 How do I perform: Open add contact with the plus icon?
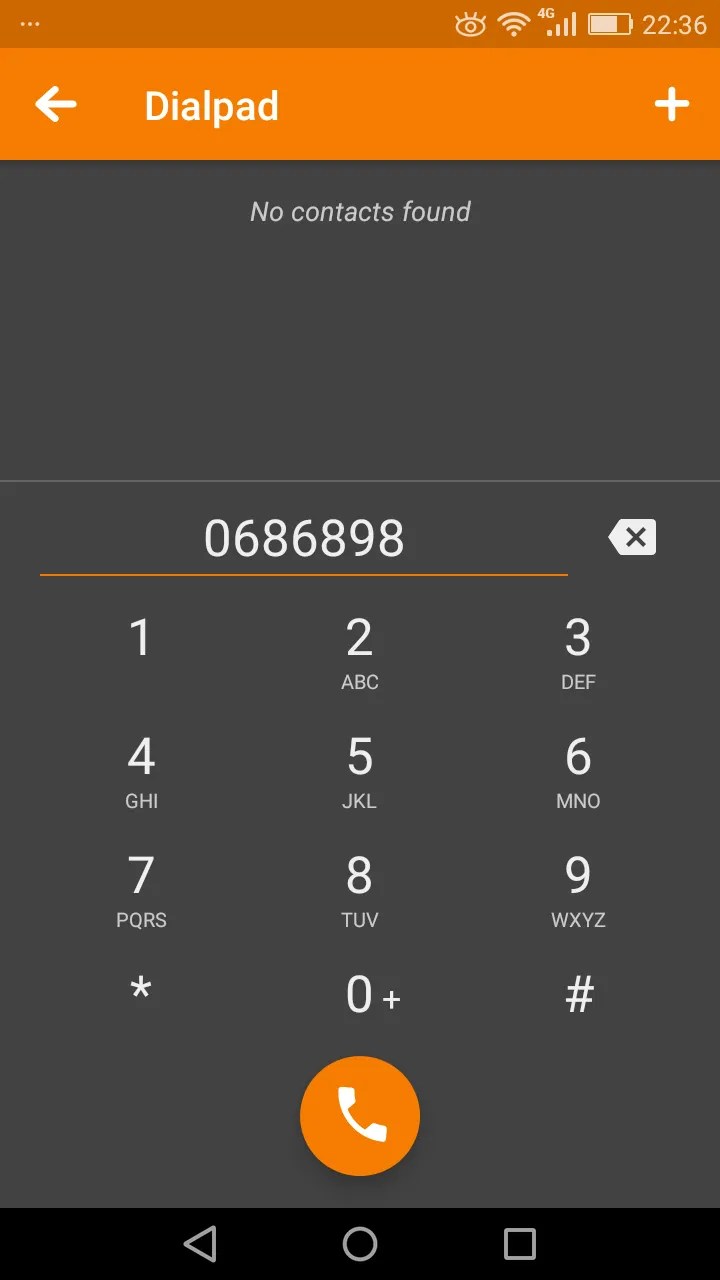[672, 104]
